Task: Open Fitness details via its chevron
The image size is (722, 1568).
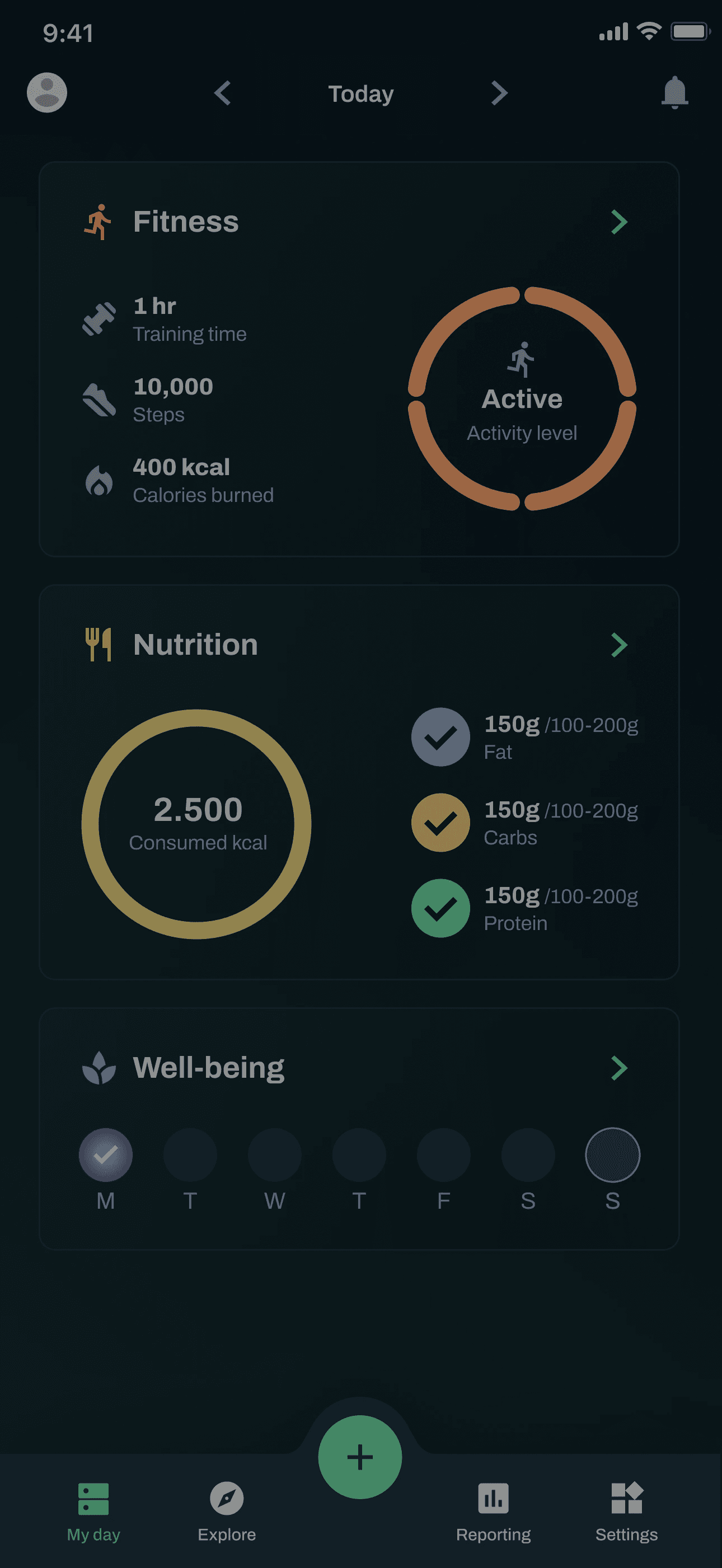Action: [x=618, y=222]
